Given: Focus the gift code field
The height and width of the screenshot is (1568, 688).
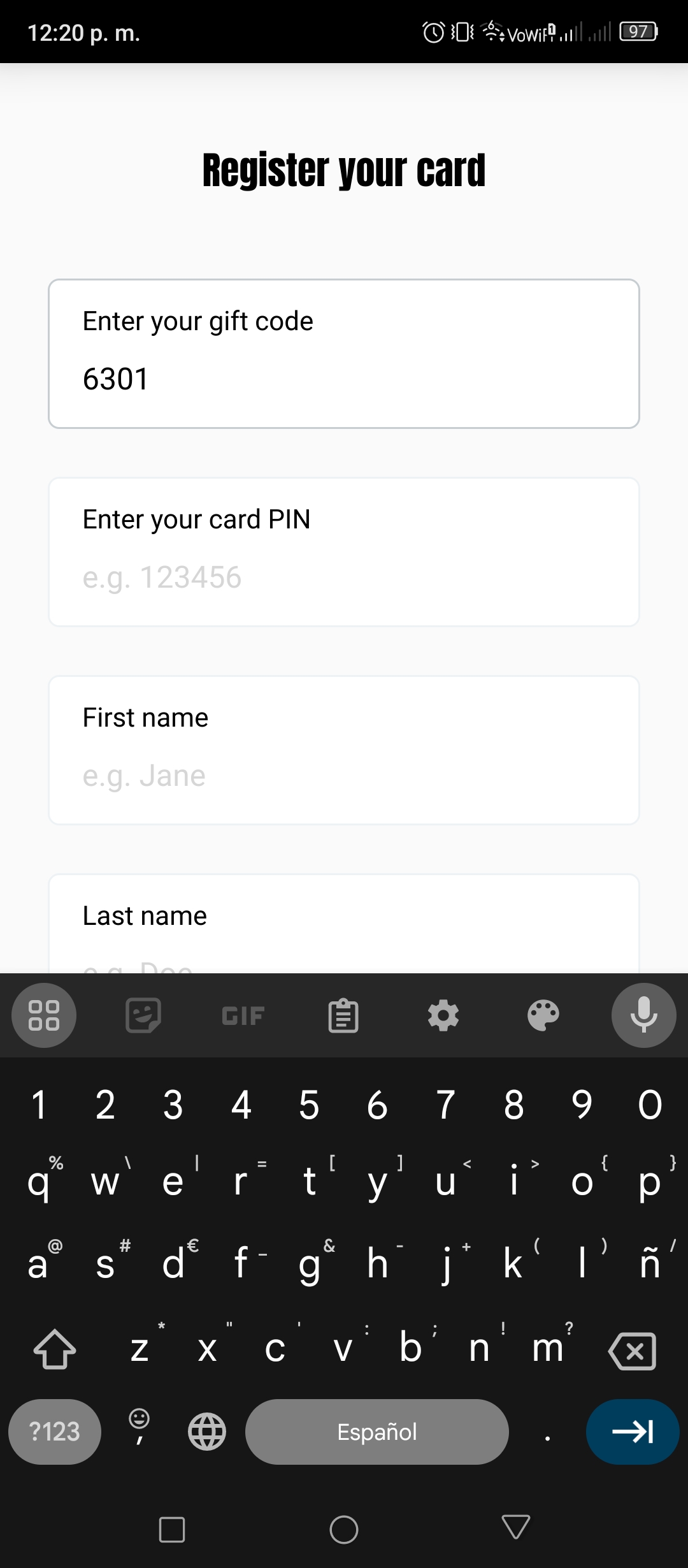Looking at the screenshot, I should (x=344, y=354).
